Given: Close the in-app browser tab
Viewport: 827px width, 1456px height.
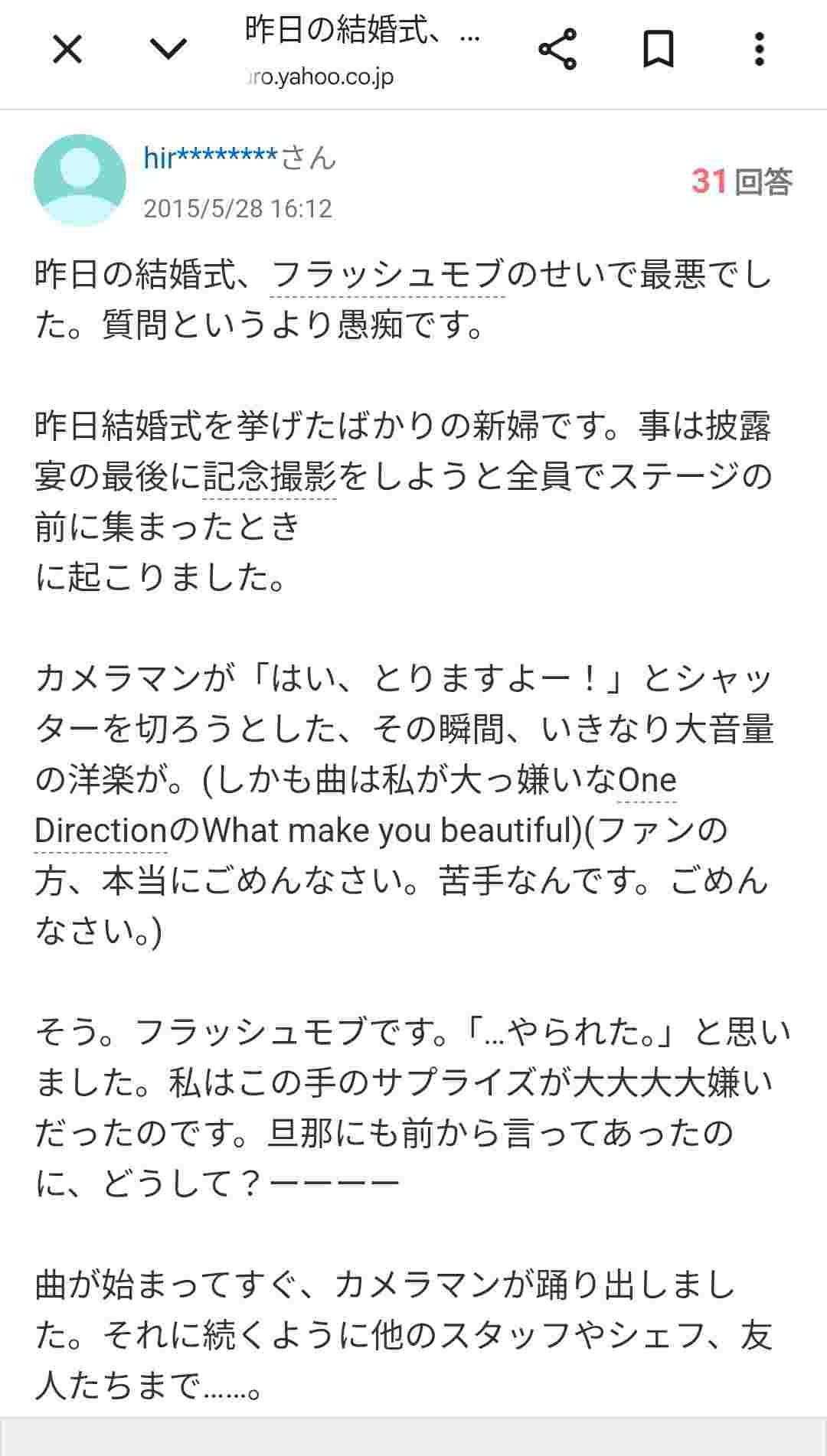Looking at the screenshot, I should pyautogui.click(x=67, y=51).
